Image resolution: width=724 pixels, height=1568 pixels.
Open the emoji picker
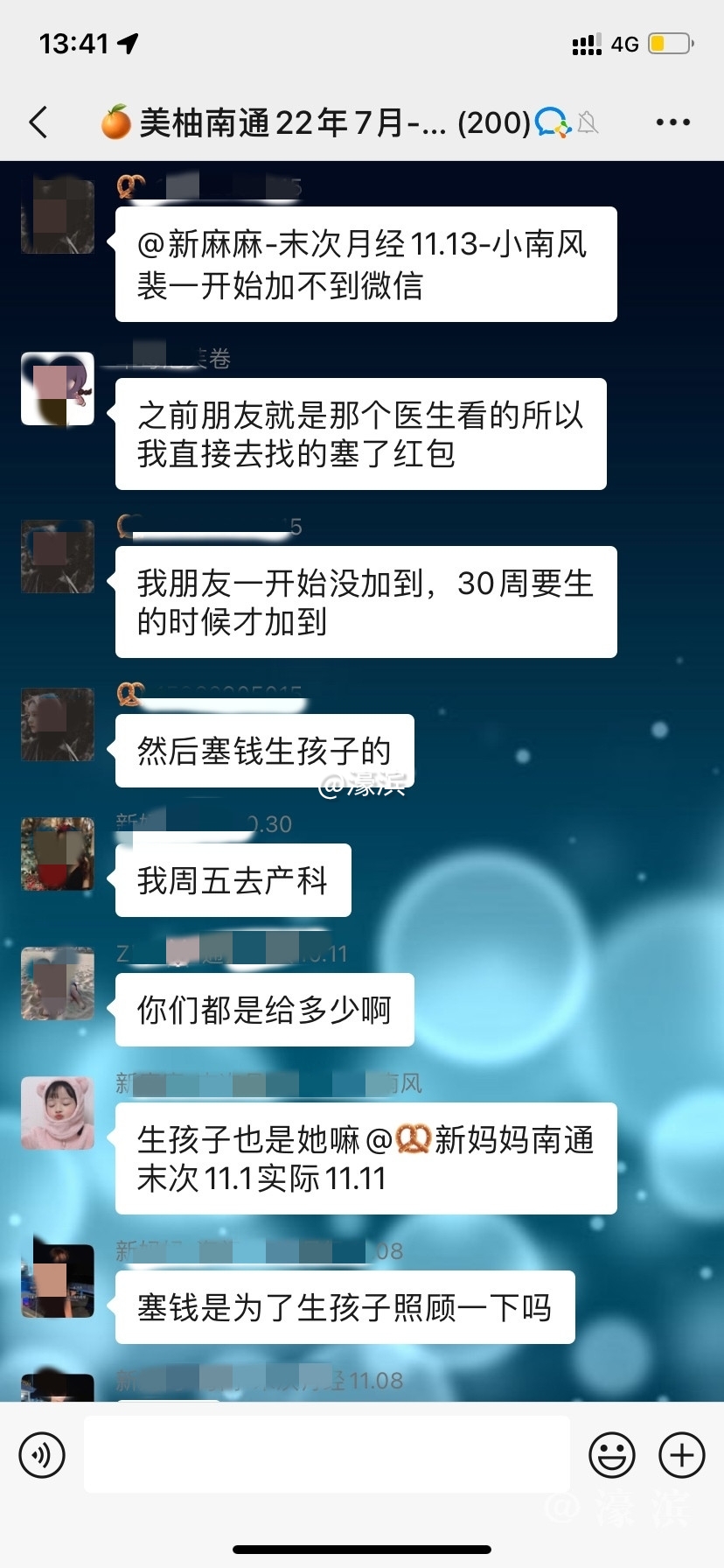[x=612, y=1454]
